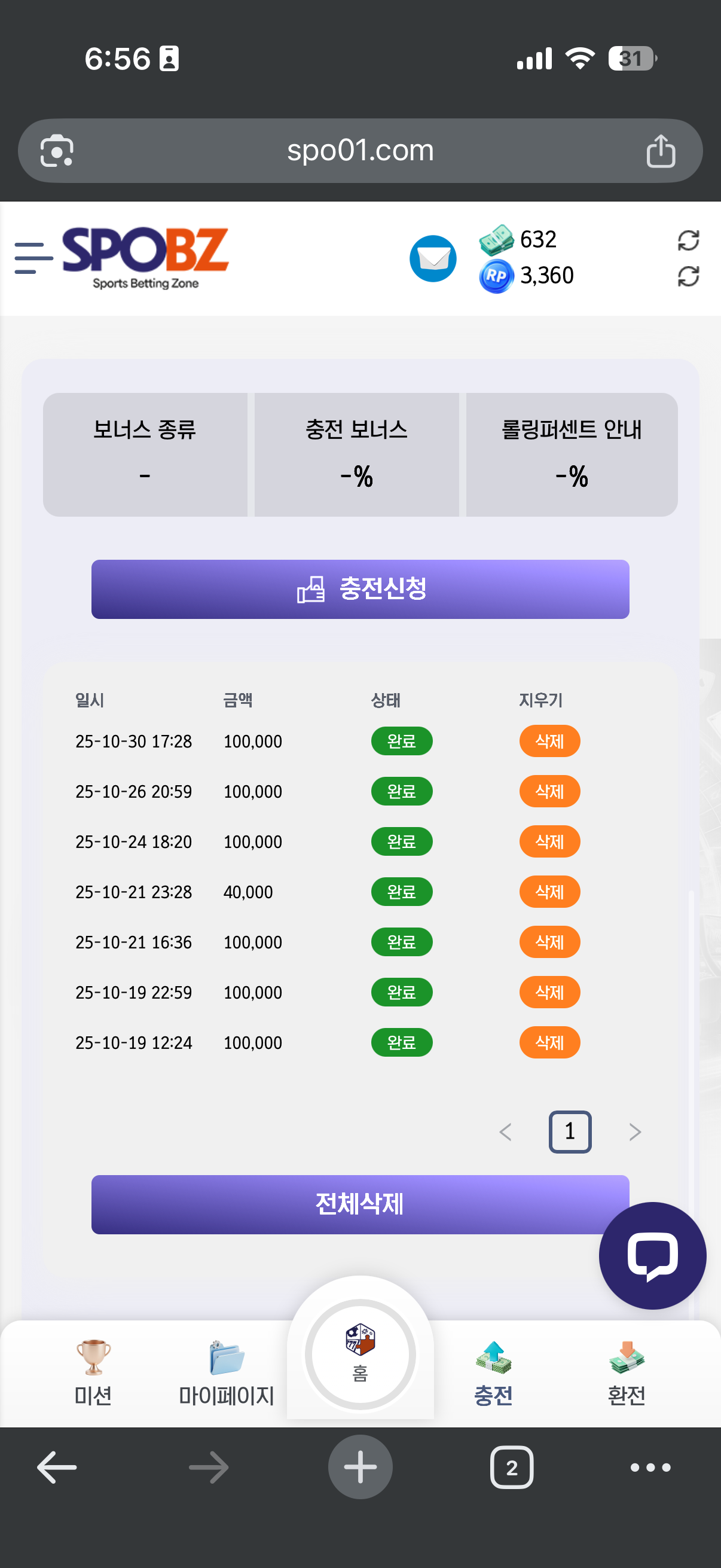Image resolution: width=721 pixels, height=1568 pixels.
Task: Go to the 홈 home tab
Action: (360, 1355)
